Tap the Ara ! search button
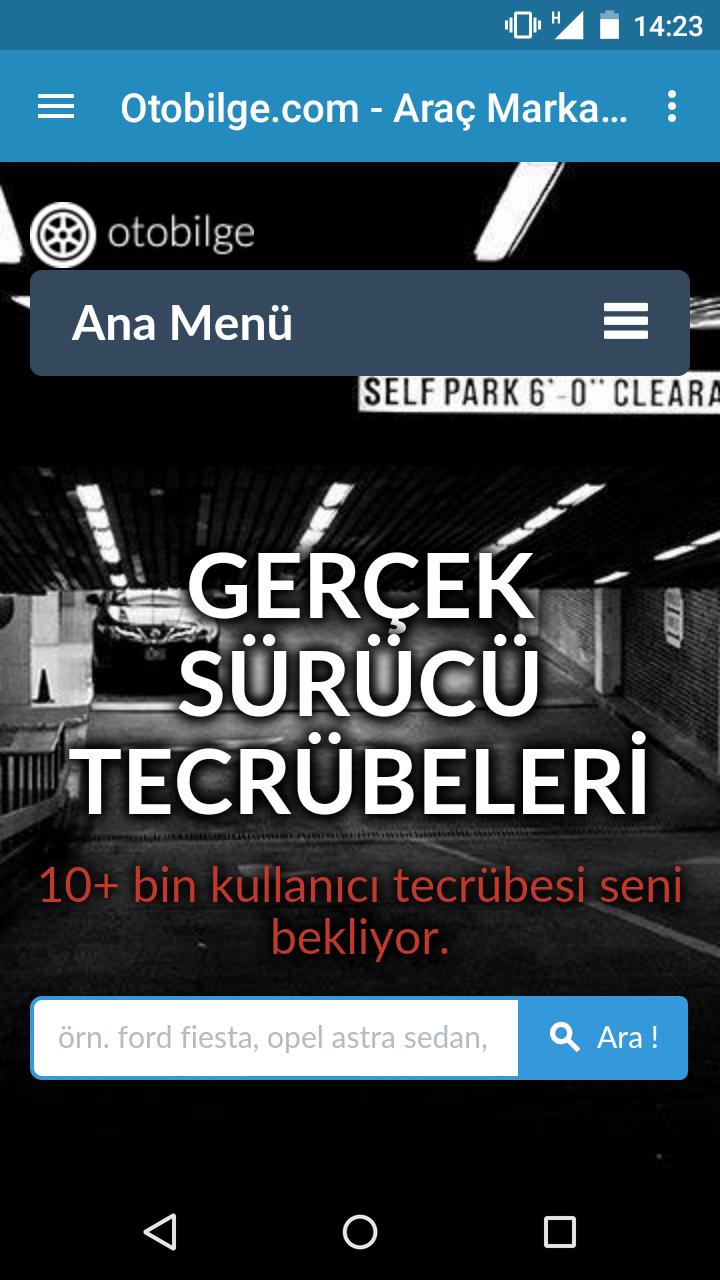 (x=603, y=1038)
